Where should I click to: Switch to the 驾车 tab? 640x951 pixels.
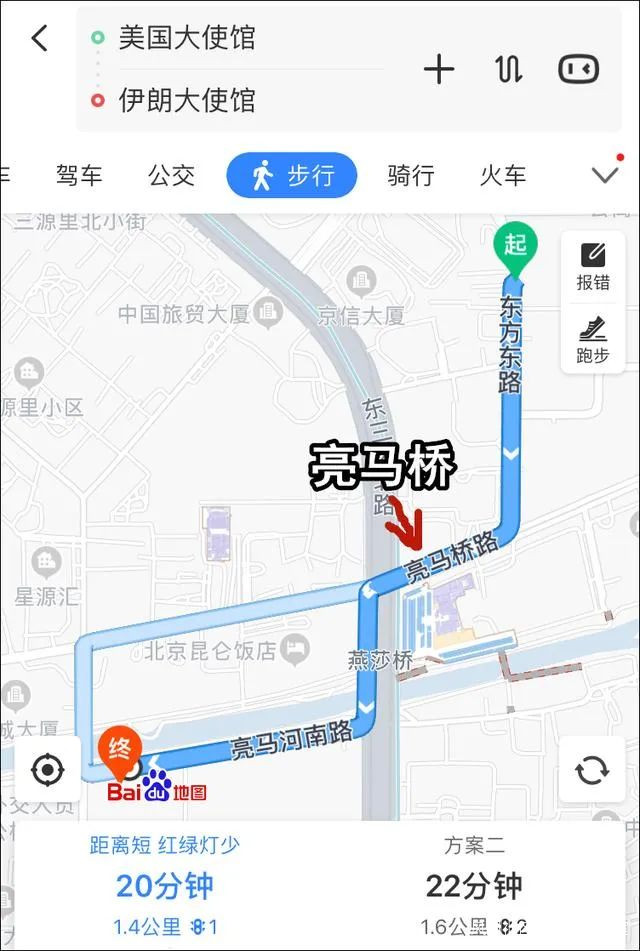[79, 176]
